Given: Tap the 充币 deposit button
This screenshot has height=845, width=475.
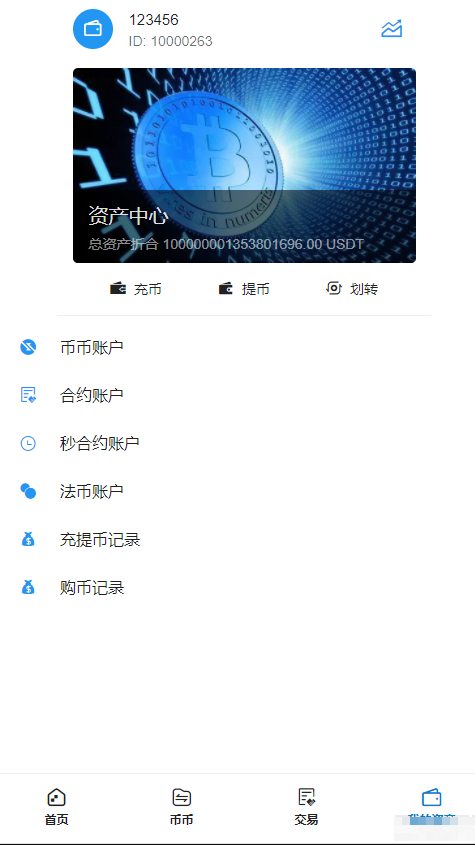Looking at the screenshot, I should point(136,289).
